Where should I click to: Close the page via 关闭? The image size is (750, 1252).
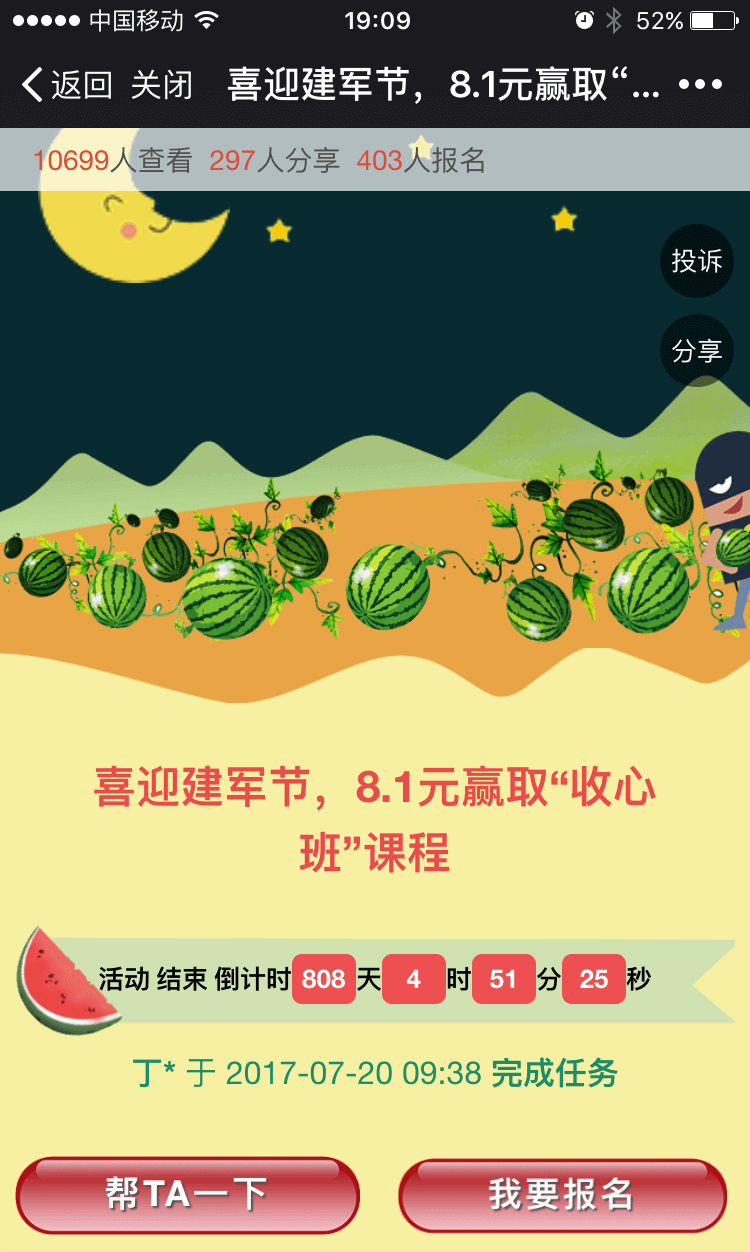pos(161,85)
